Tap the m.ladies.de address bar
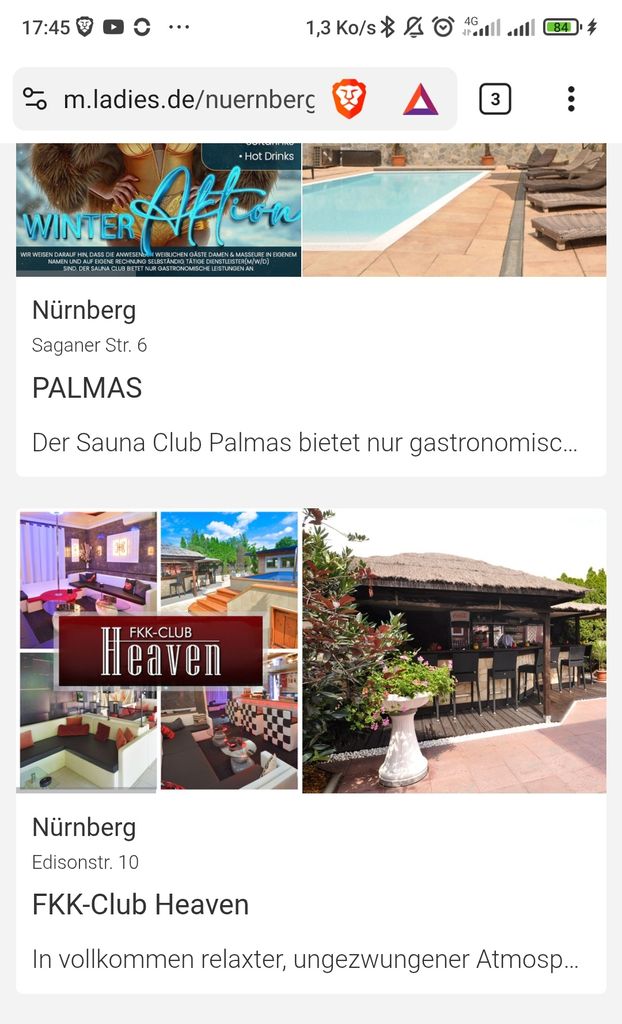The image size is (622, 1024). (x=188, y=99)
